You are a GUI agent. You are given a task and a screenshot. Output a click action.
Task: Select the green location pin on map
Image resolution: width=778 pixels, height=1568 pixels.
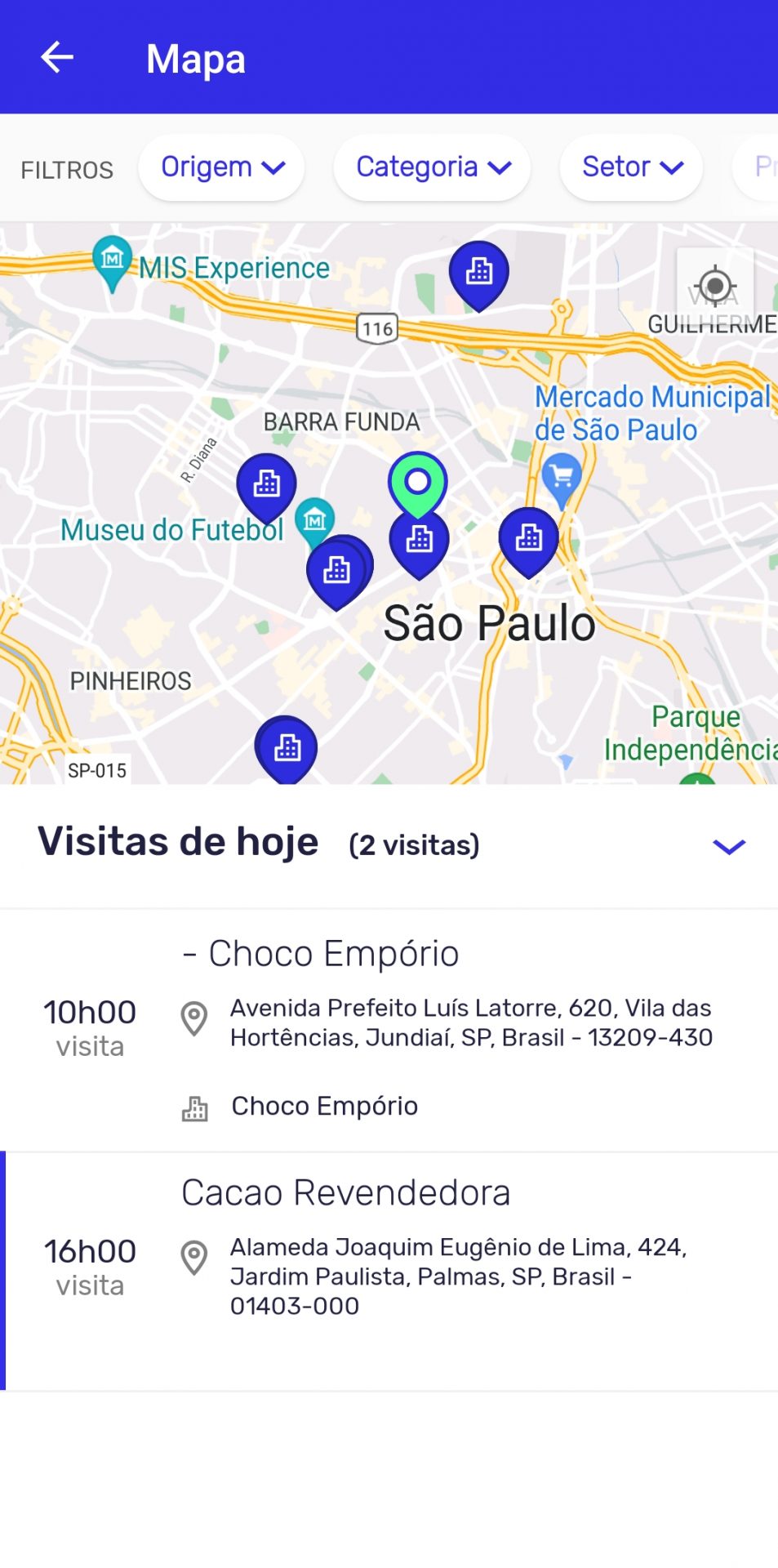tap(417, 482)
